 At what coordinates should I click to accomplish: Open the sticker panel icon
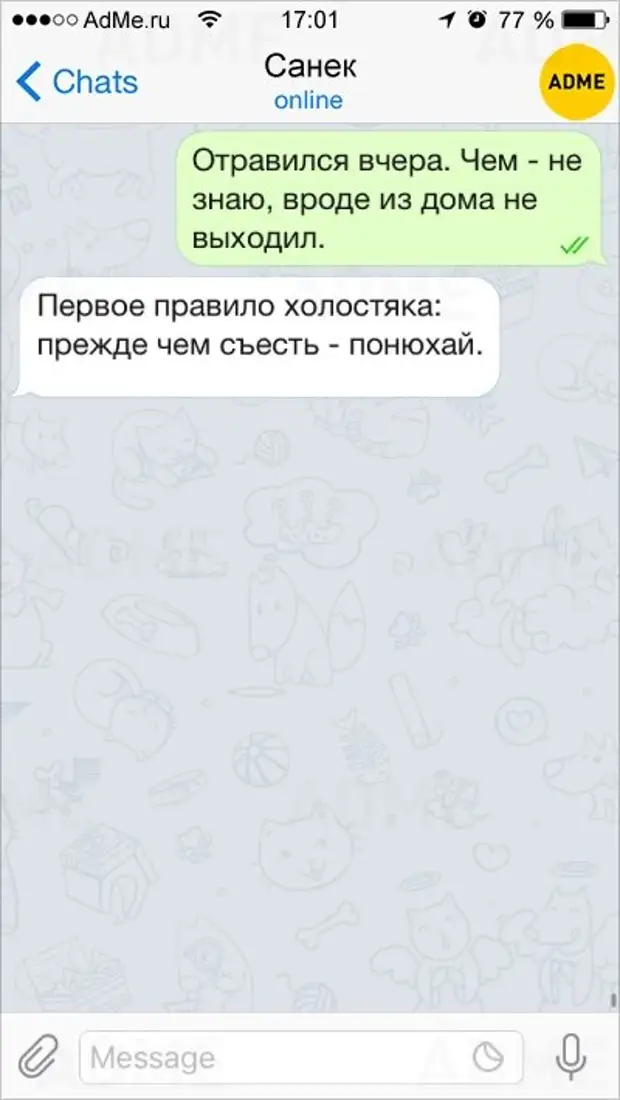point(488,1058)
